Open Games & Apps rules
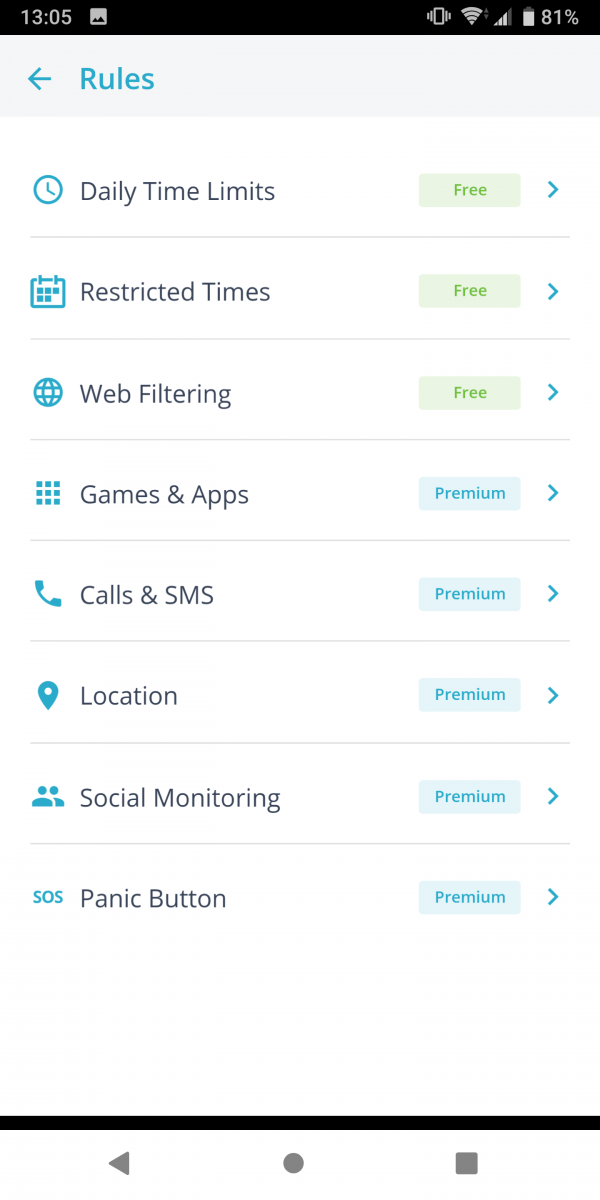Viewport: 600px width, 1200px height. coord(300,494)
